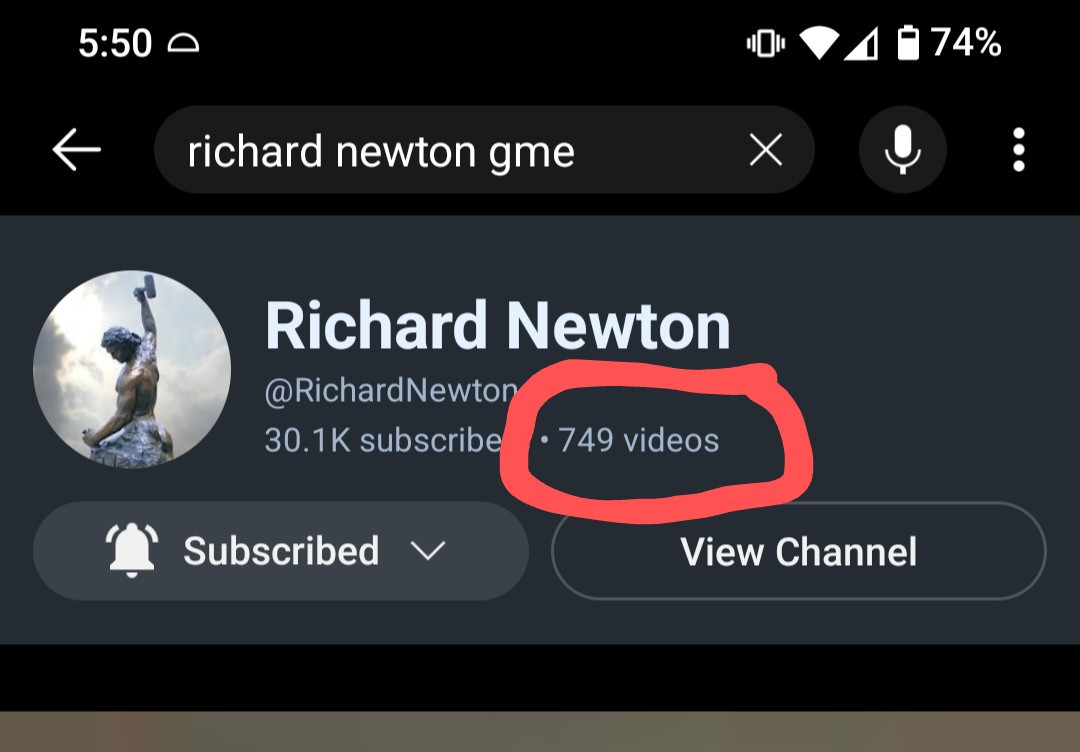Clear the search text

click(766, 151)
